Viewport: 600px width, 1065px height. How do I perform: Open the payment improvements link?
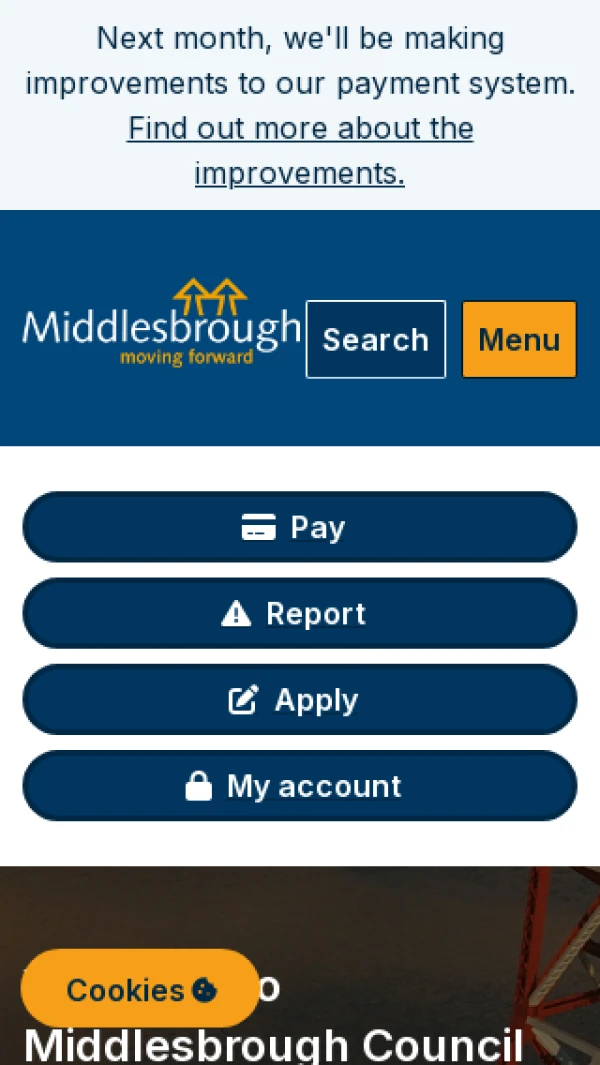coord(300,151)
